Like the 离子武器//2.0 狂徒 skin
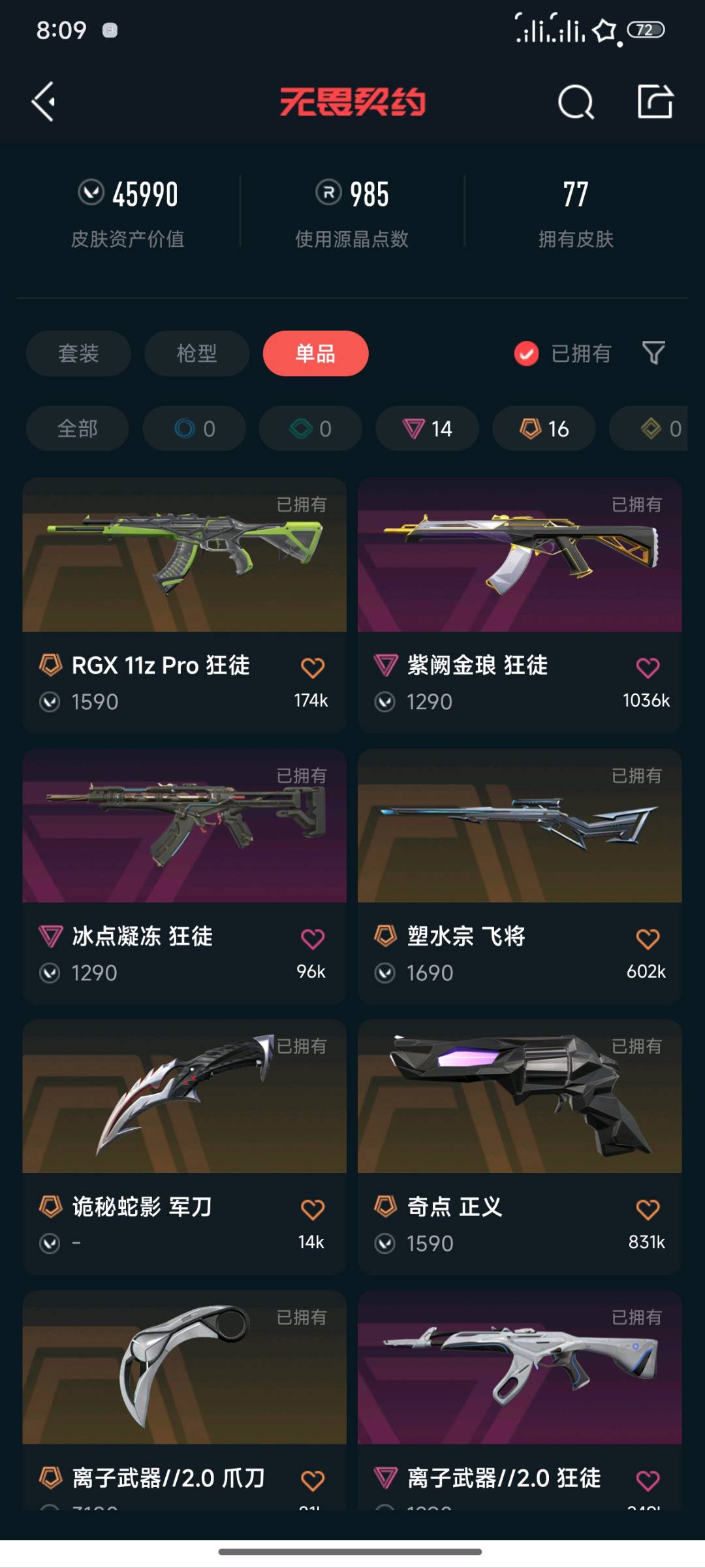The image size is (705, 1568). 648,1480
